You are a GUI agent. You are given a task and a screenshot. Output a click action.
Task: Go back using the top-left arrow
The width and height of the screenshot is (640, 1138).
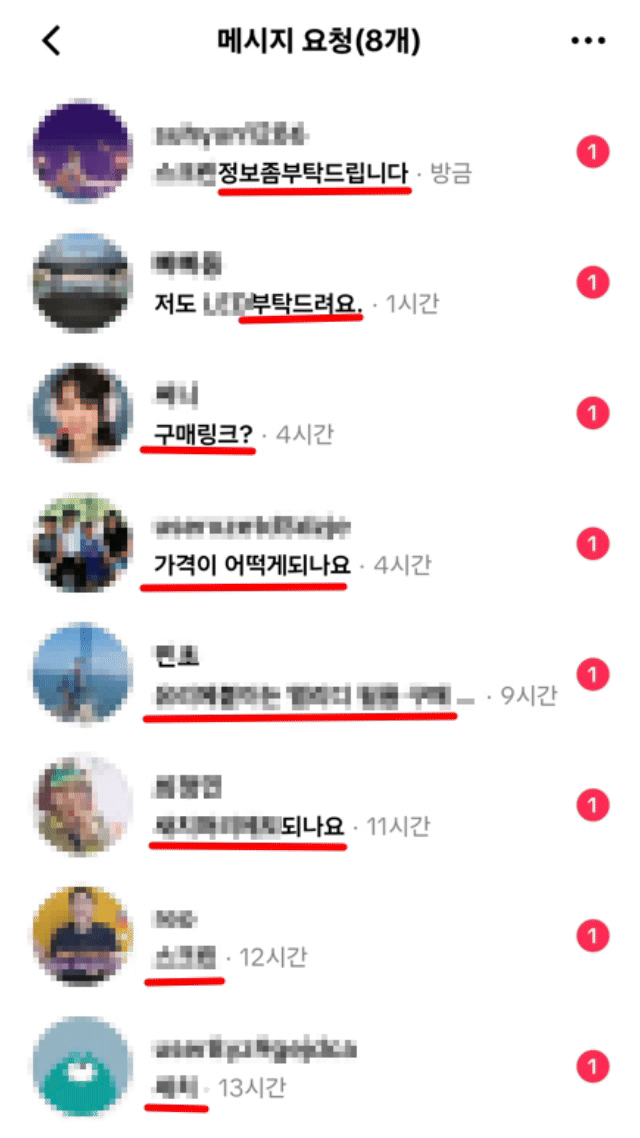coord(52,41)
